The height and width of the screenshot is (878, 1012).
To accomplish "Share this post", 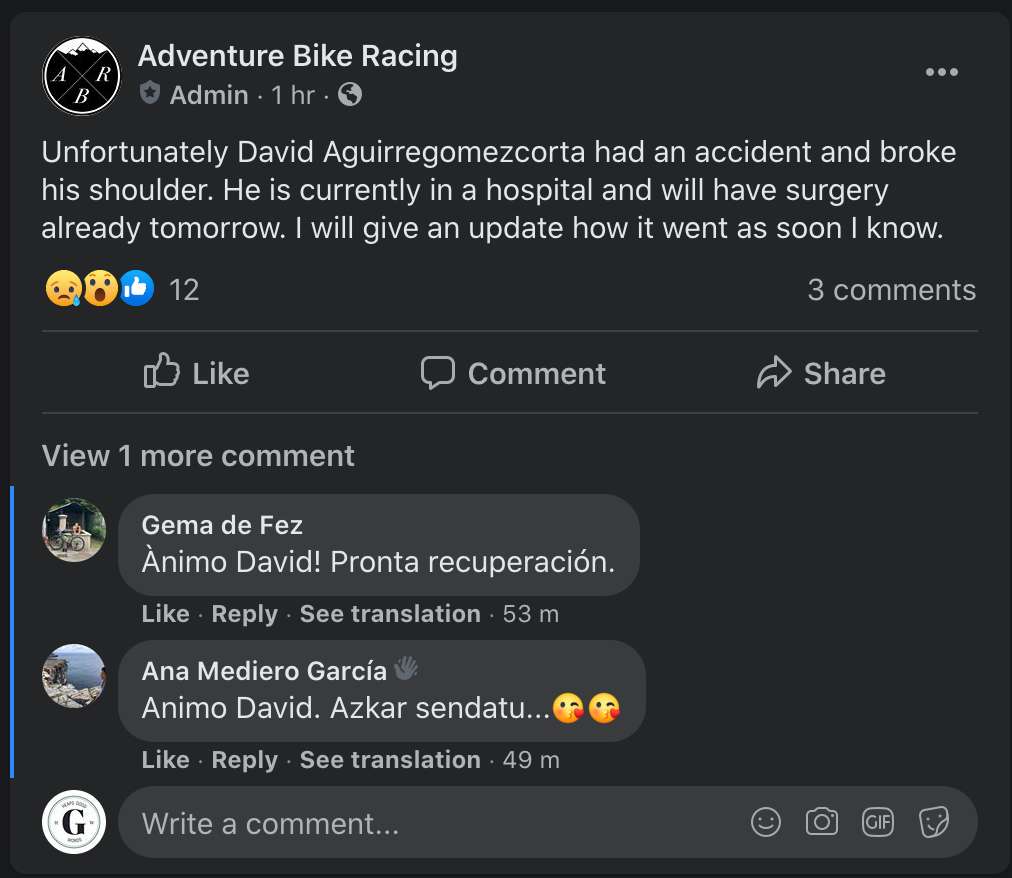I will (x=821, y=373).
